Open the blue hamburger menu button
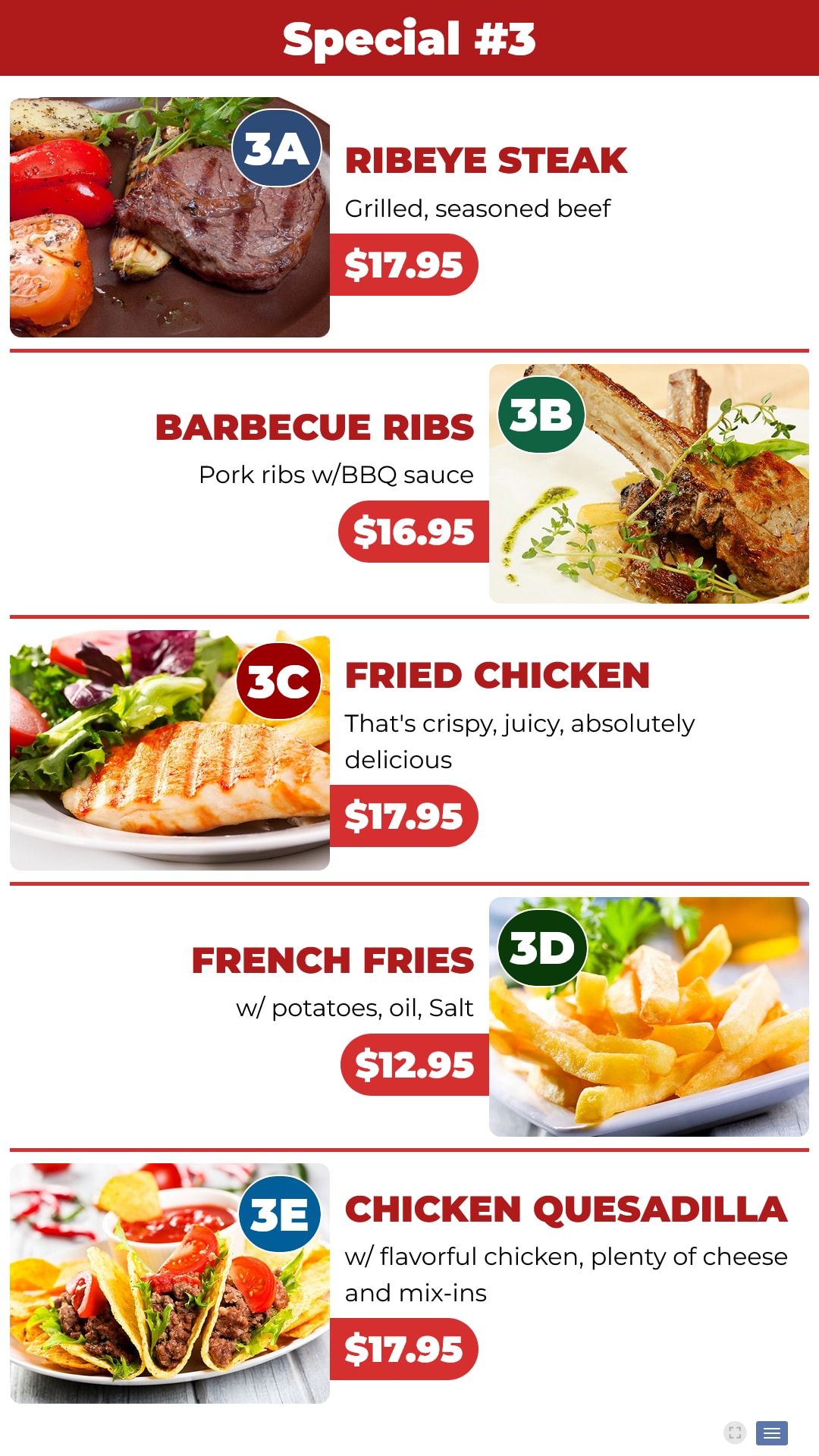This screenshot has height=1456, width=819. tap(772, 1433)
